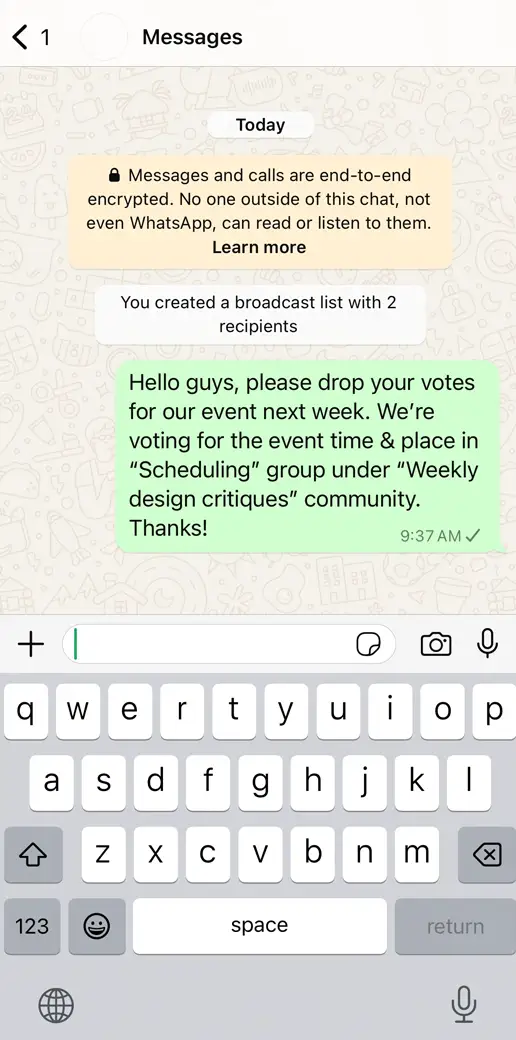
Task: Tap the globe keyboard switcher
Action: pyautogui.click(x=56, y=1005)
